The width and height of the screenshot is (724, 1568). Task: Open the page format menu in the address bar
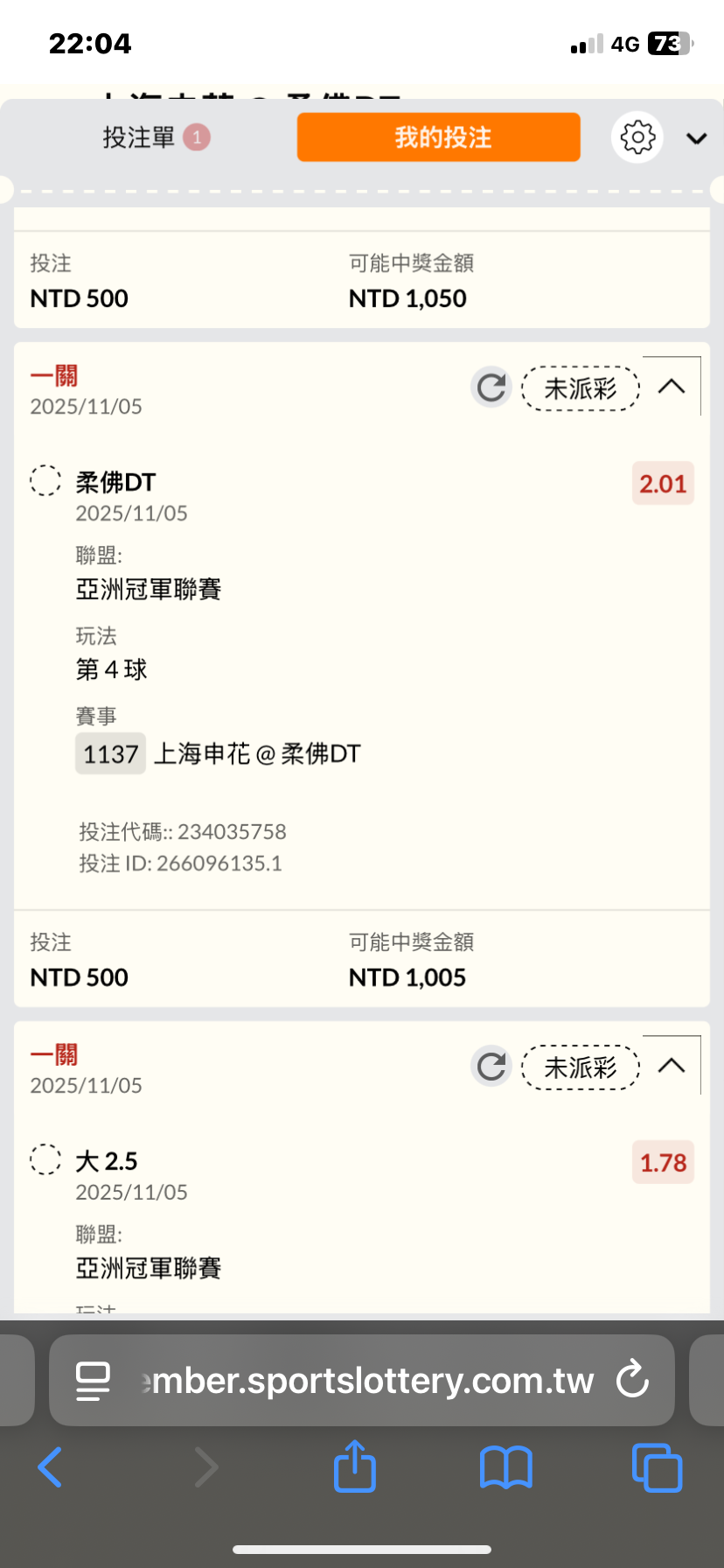click(93, 1381)
